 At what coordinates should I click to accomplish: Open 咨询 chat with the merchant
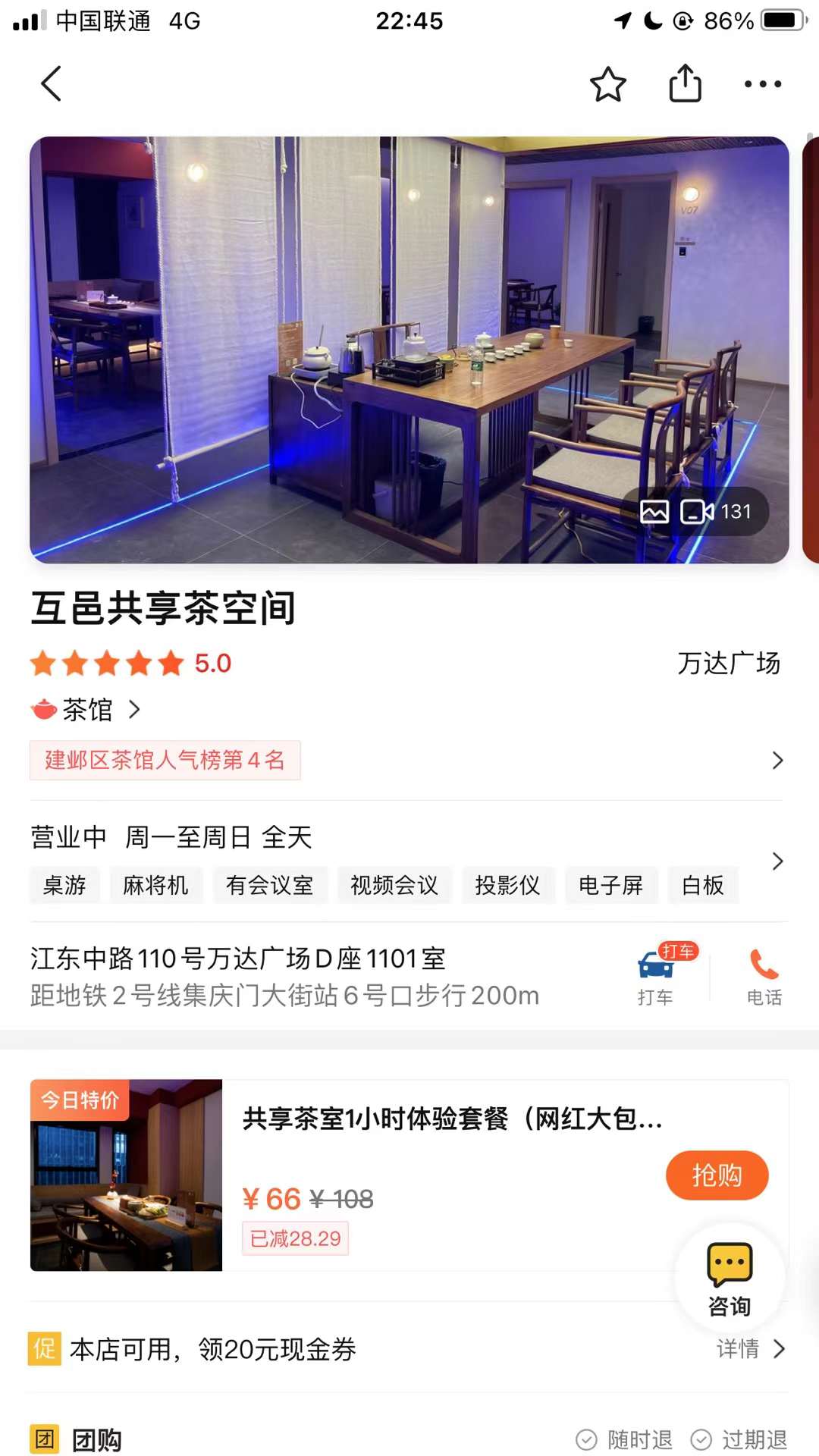(730, 1279)
